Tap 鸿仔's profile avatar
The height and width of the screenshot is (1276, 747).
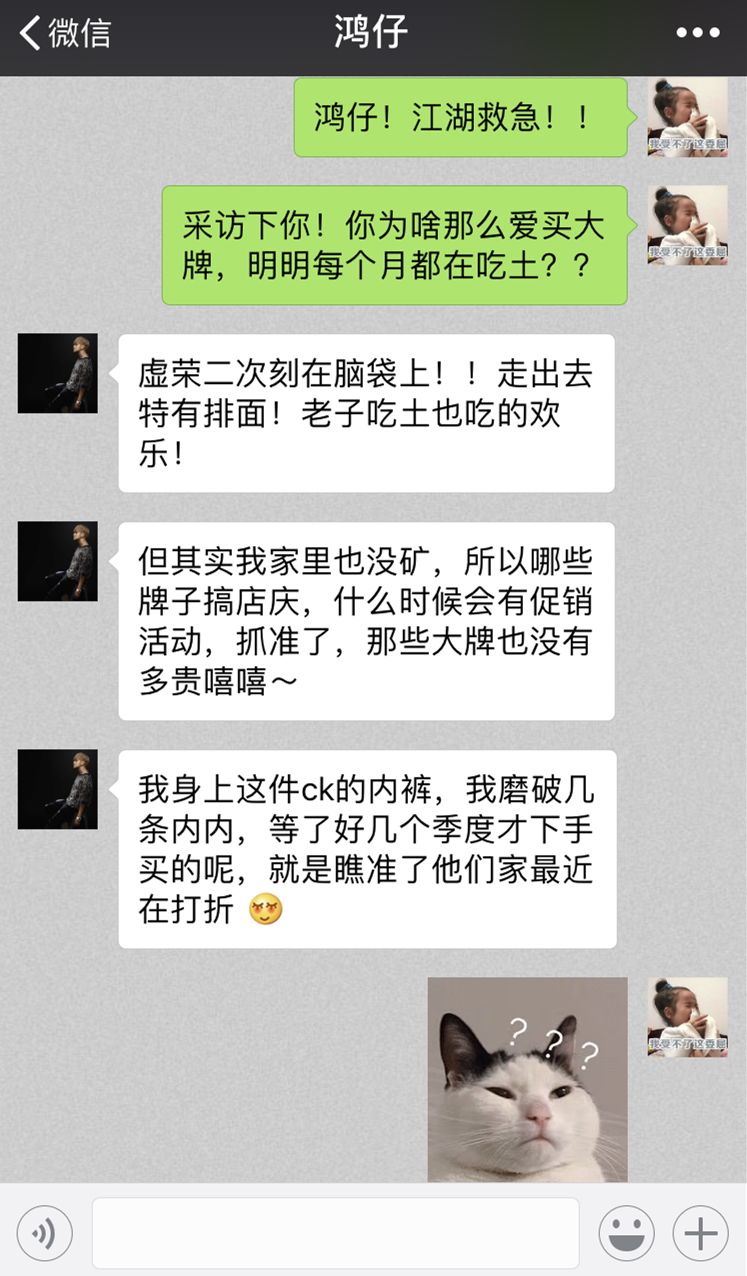click(57, 375)
